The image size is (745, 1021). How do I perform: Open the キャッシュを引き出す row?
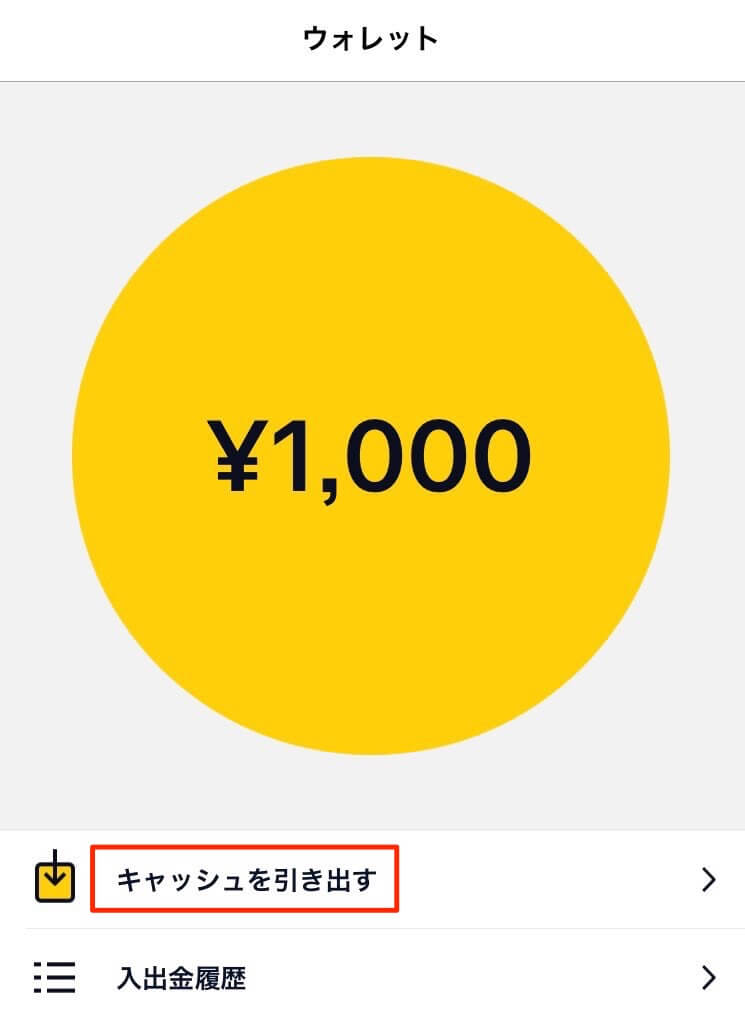[246, 880]
